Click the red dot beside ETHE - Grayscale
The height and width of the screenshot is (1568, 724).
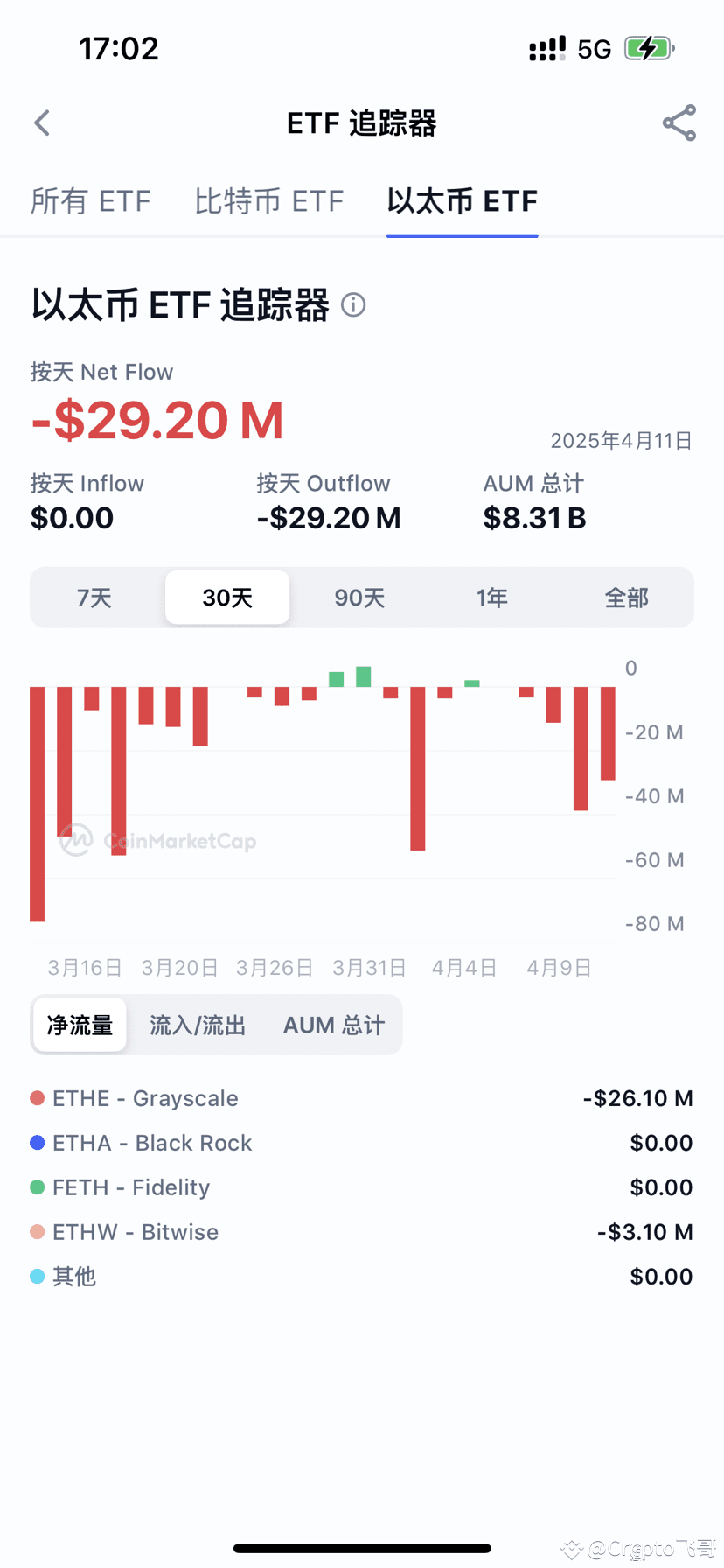pyautogui.click(x=37, y=1096)
